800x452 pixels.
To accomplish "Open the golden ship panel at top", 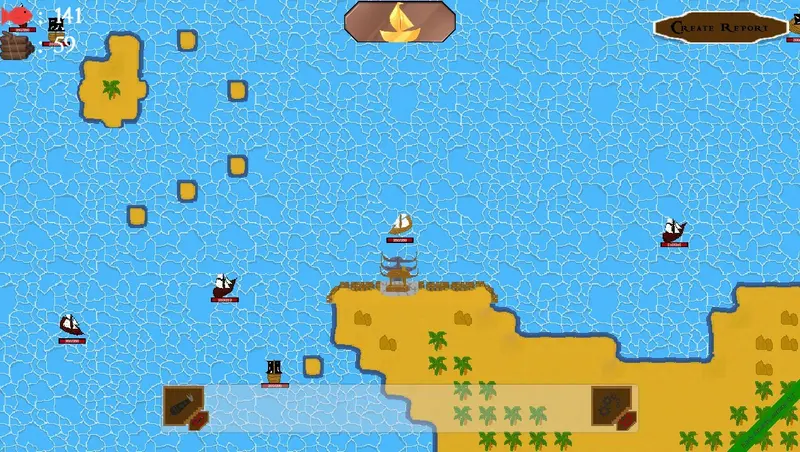I will pyautogui.click(x=400, y=22).
